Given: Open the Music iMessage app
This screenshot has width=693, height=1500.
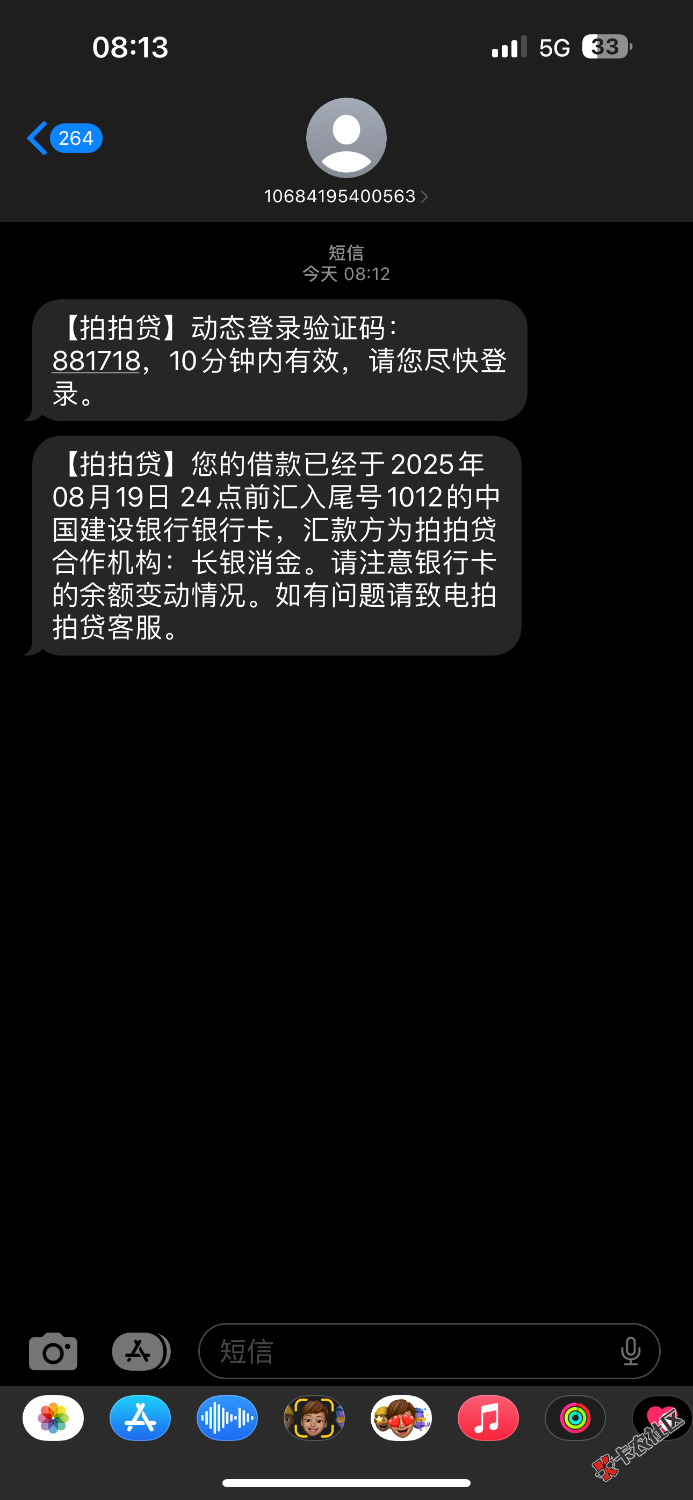Looking at the screenshot, I should pos(488,1418).
